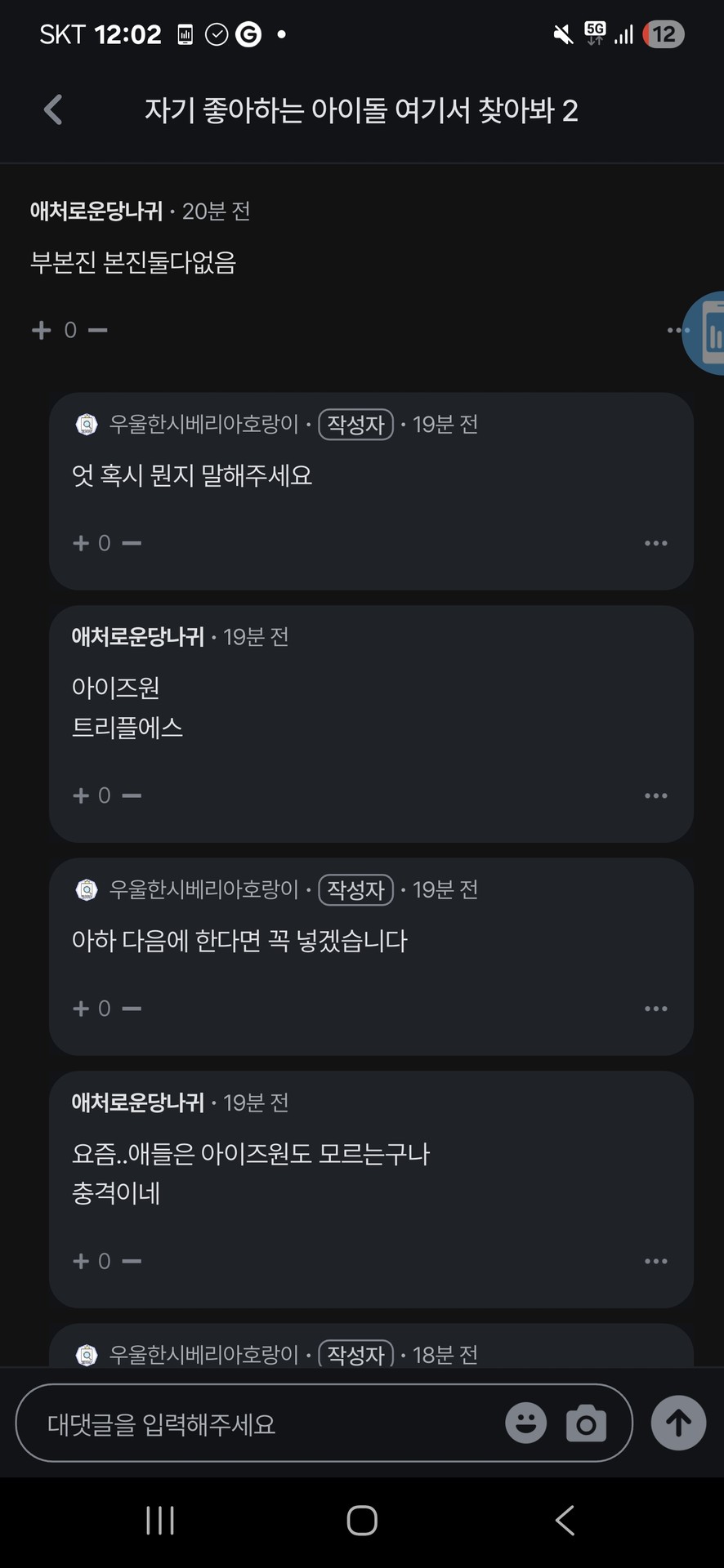Attach a photo with the camera icon

[x=586, y=1423]
